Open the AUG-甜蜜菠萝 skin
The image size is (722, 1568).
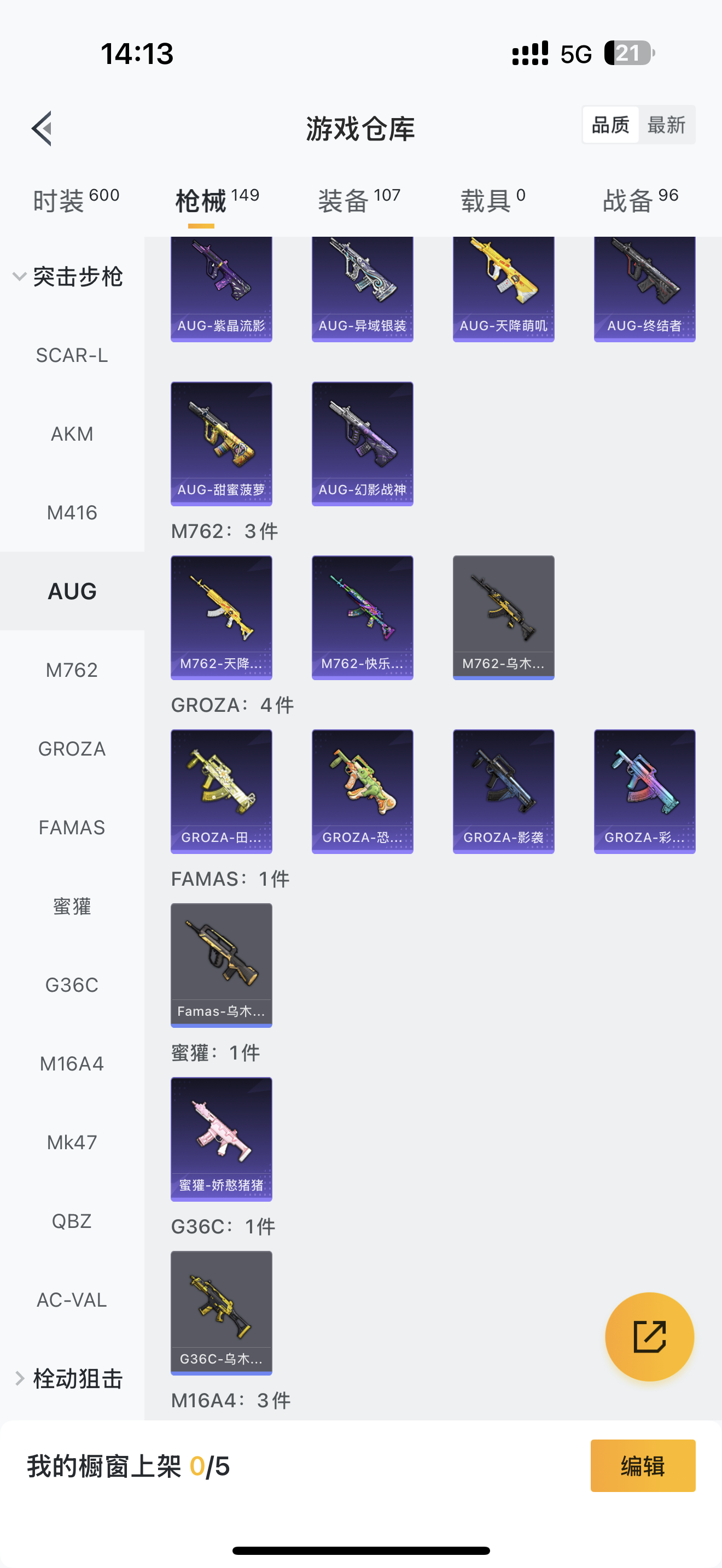(x=221, y=444)
